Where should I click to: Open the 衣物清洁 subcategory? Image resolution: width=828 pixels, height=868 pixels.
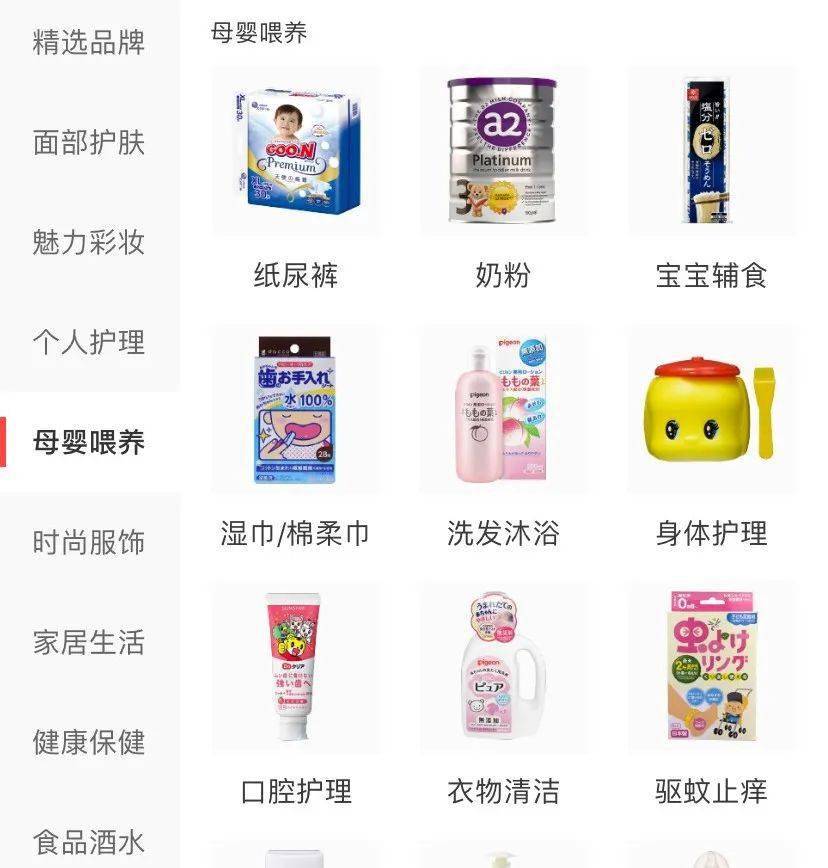503,695
